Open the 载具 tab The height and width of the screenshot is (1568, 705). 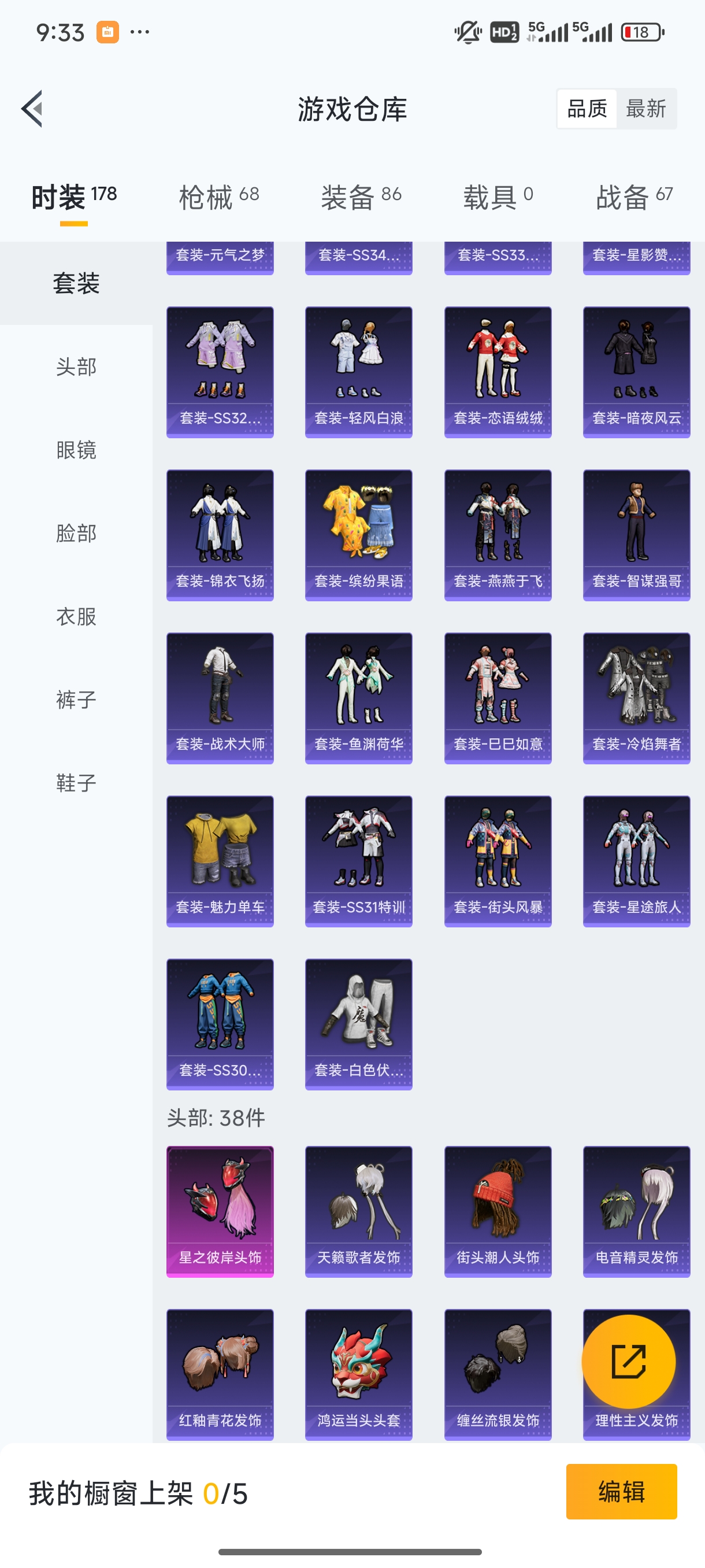point(498,197)
